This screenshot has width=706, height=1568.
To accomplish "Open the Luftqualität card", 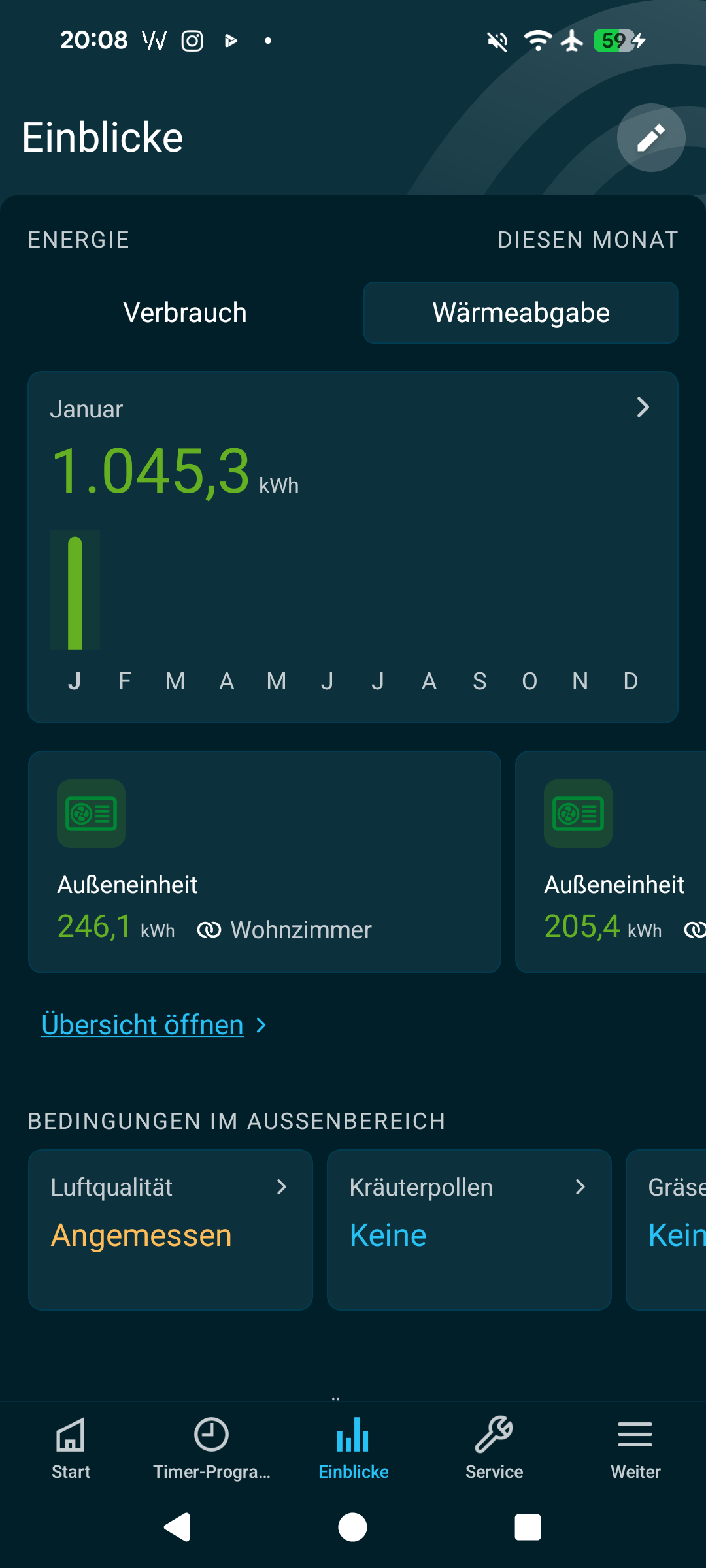I will coord(170,1229).
